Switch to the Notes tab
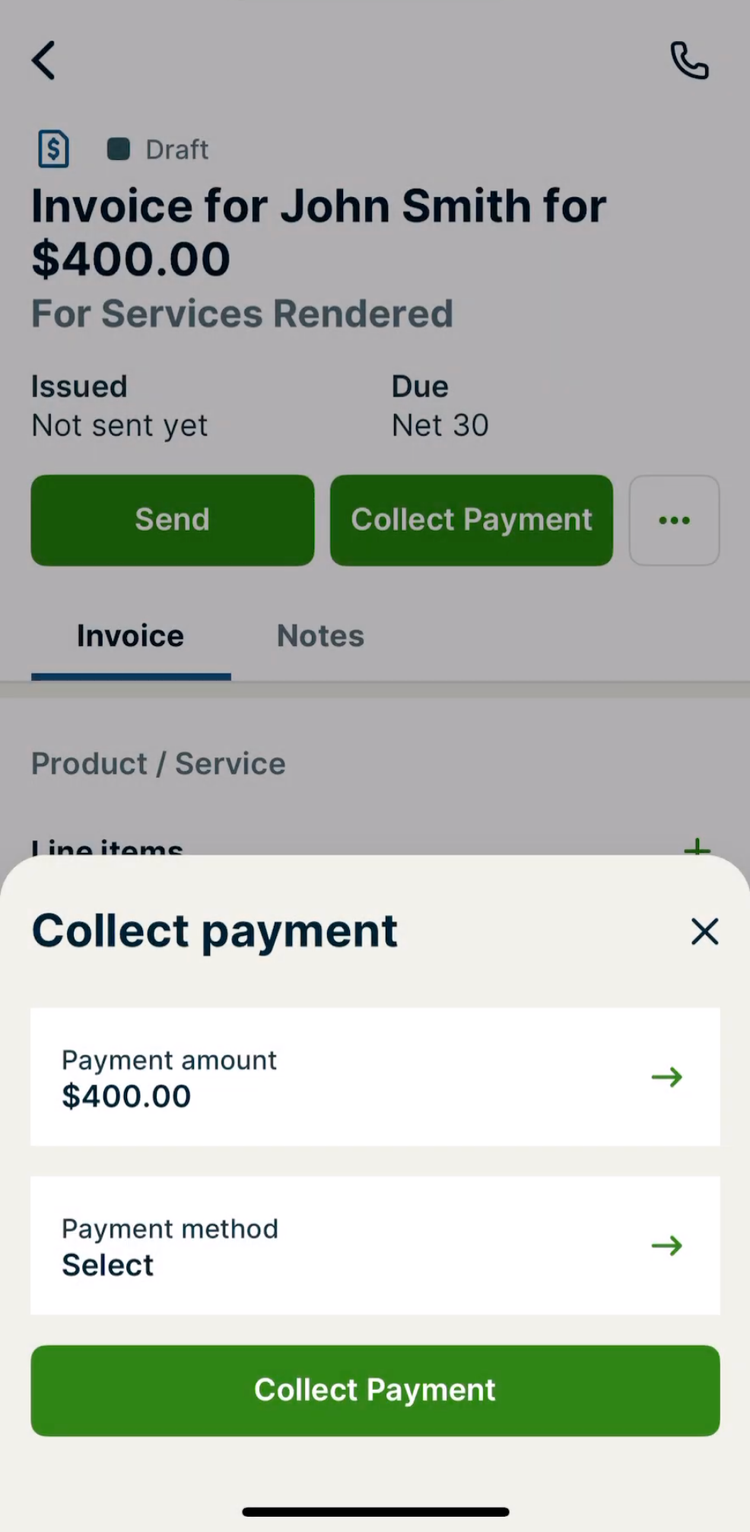Screen dimensions: 750x1532 (x=320, y=636)
